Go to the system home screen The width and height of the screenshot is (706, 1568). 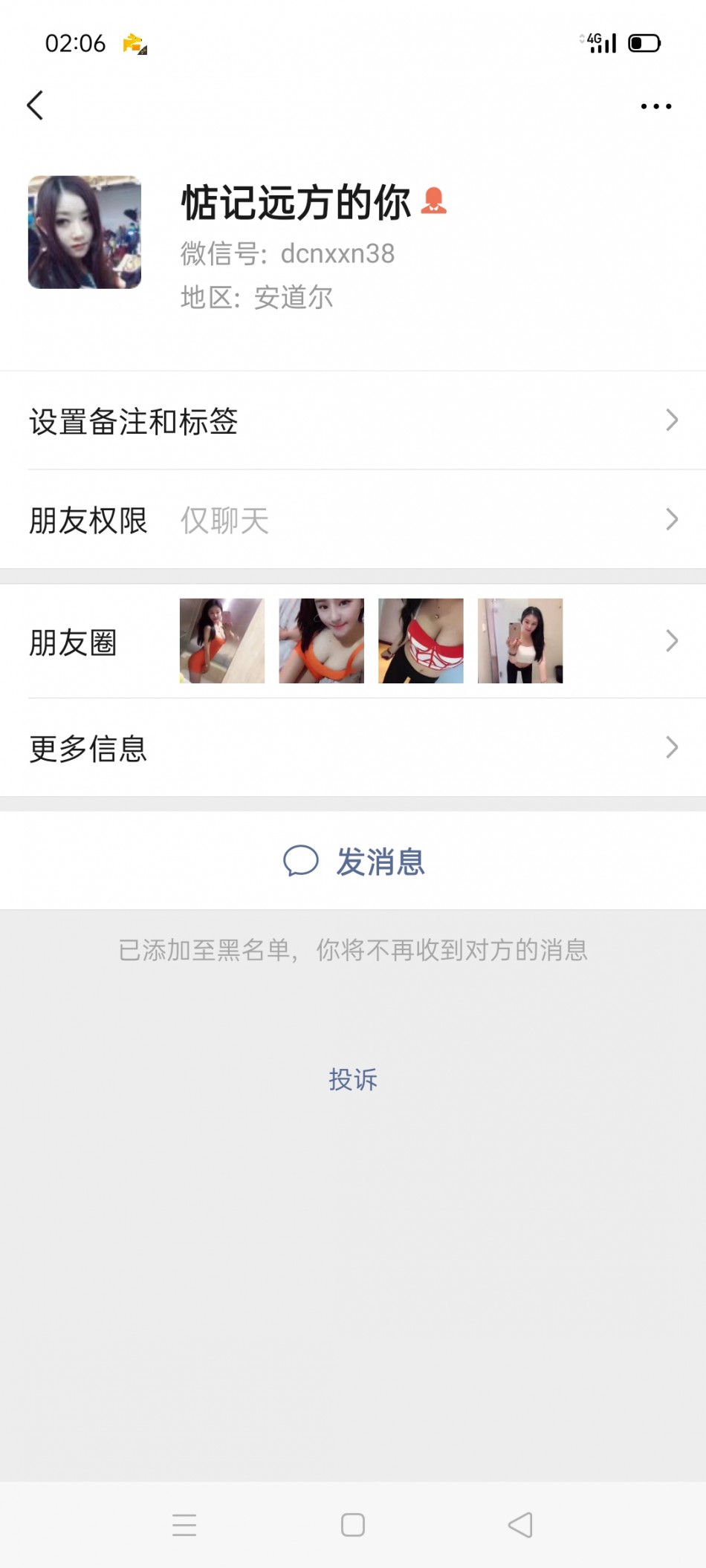pos(353,1525)
